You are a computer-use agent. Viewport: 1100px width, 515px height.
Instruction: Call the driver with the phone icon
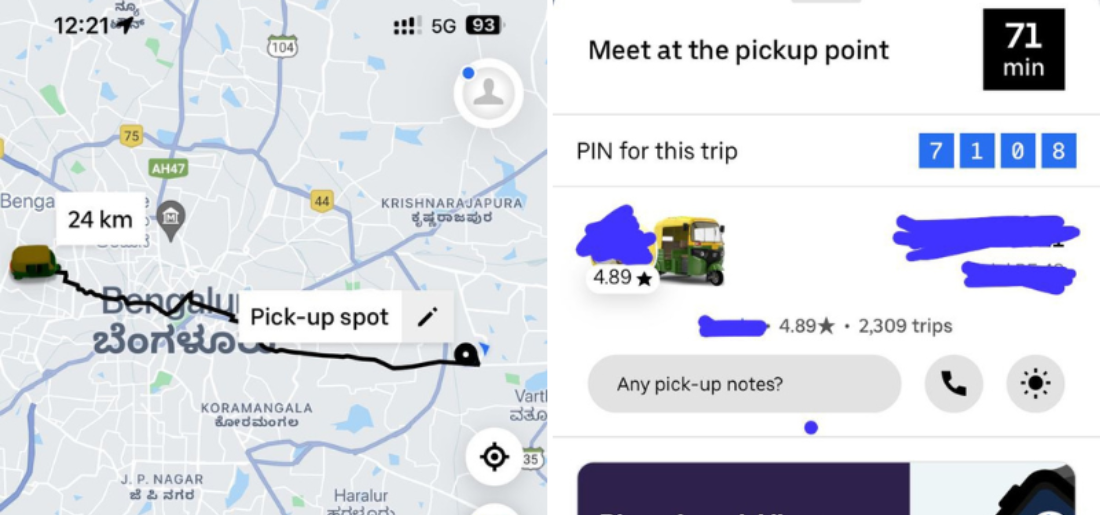953,384
